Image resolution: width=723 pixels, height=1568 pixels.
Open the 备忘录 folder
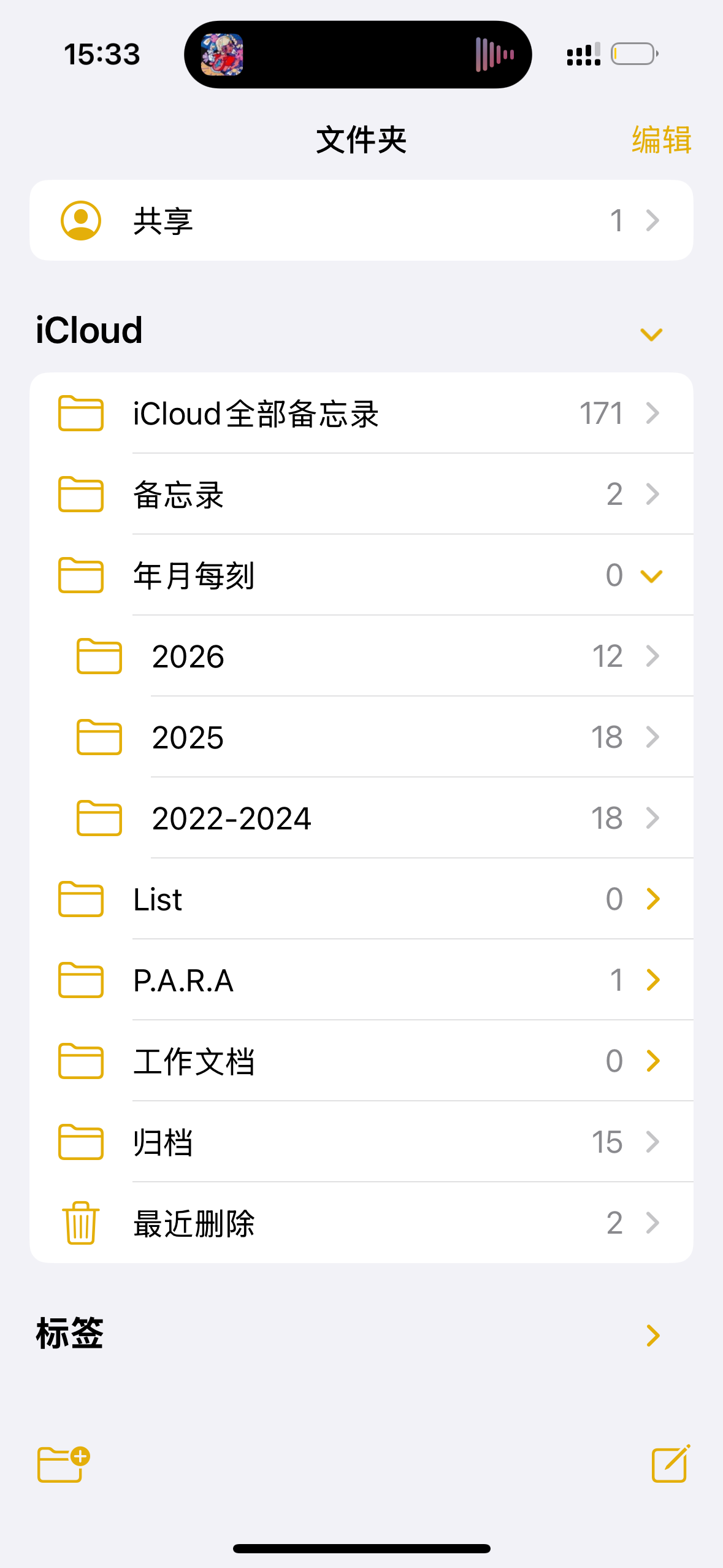coord(361,494)
